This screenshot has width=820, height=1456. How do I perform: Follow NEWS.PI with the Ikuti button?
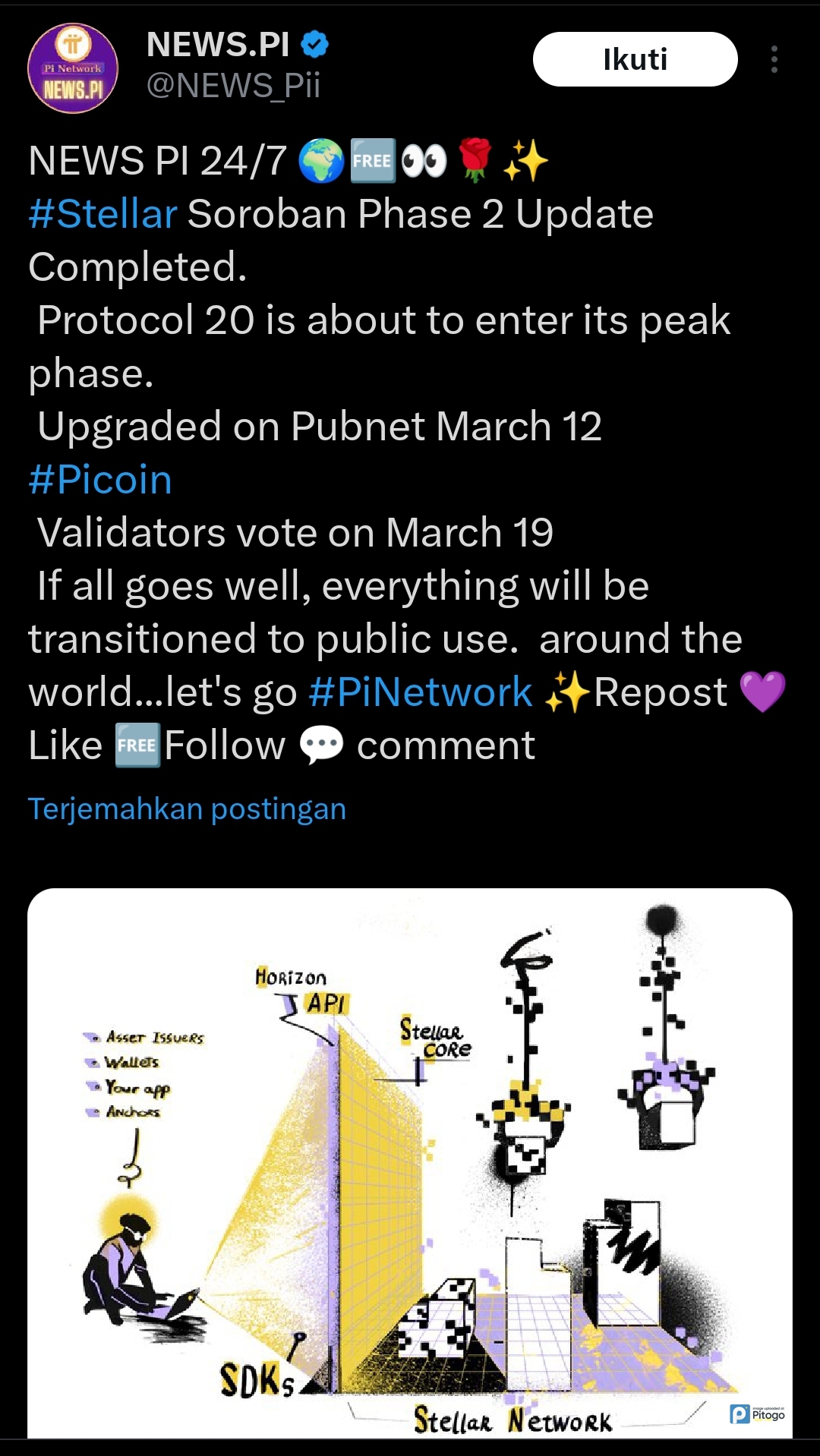point(635,59)
